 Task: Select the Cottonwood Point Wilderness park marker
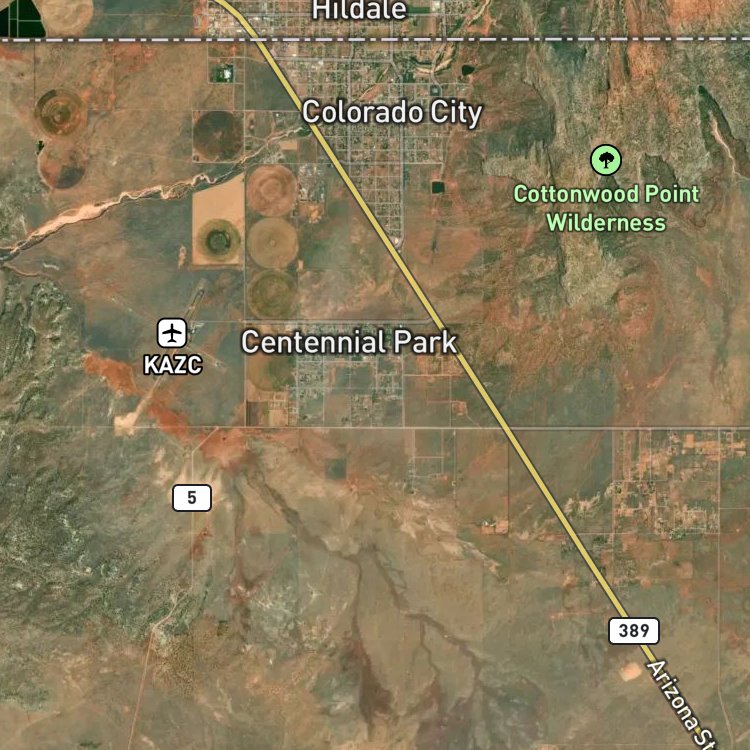[x=606, y=160]
